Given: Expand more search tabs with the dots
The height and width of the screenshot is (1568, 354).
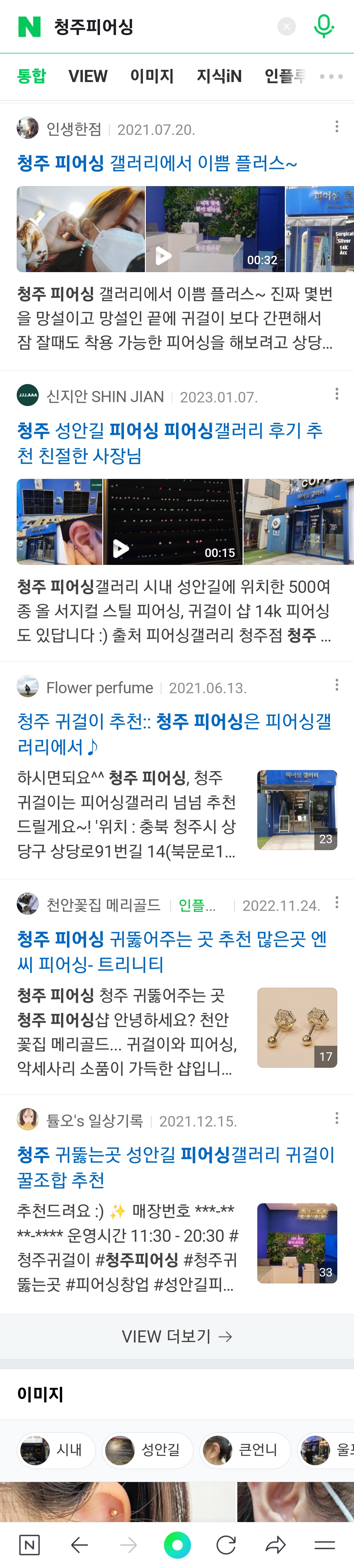Looking at the screenshot, I should (x=331, y=76).
